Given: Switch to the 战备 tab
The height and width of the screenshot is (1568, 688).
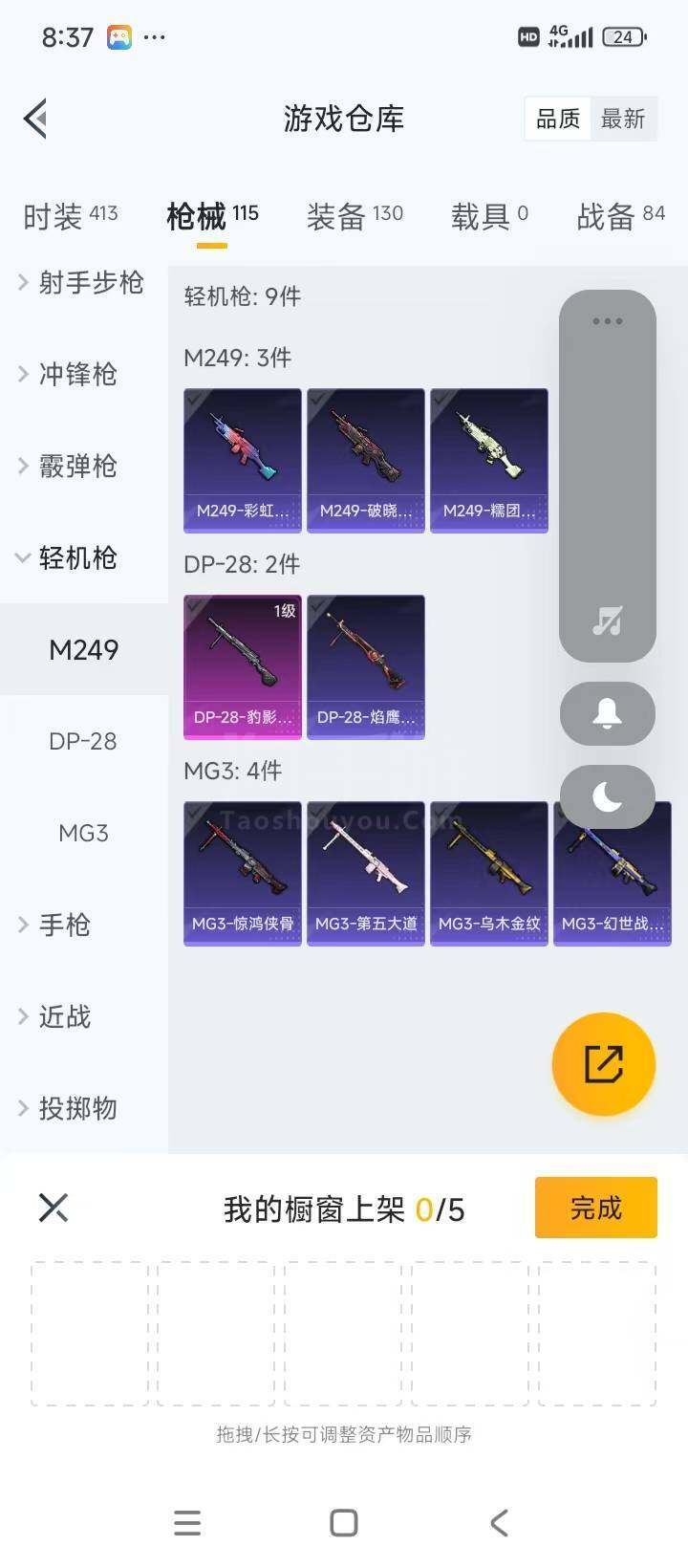Looking at the screenshot, I should [620, 216].
